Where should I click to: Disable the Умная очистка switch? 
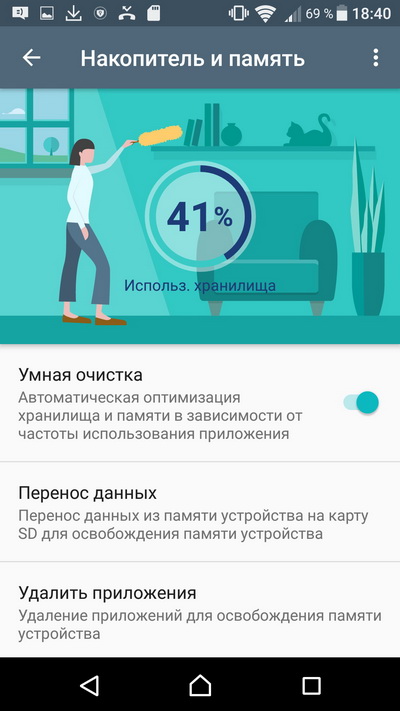361,402
